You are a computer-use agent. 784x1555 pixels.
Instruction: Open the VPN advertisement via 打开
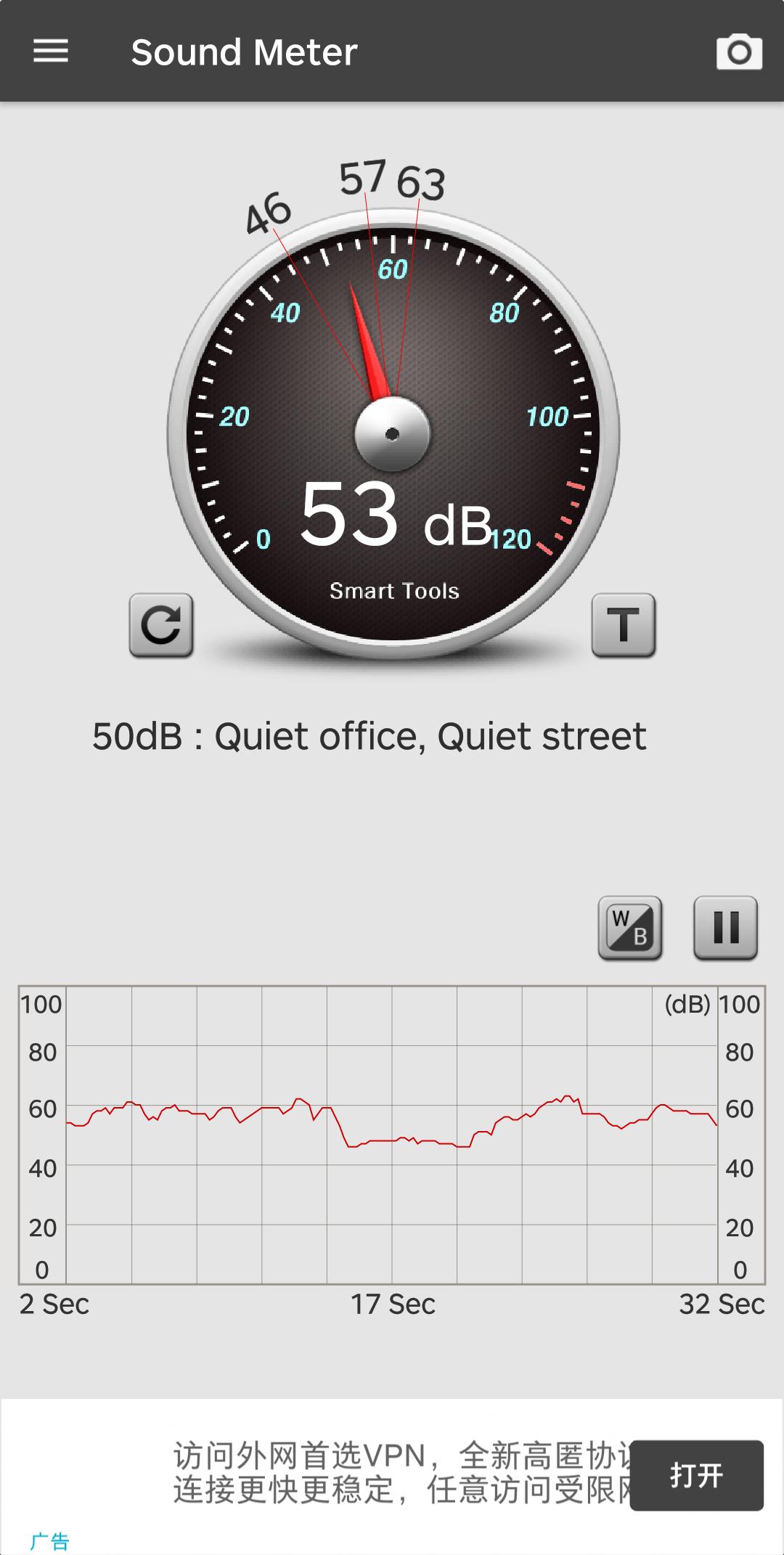point(696,1475)
